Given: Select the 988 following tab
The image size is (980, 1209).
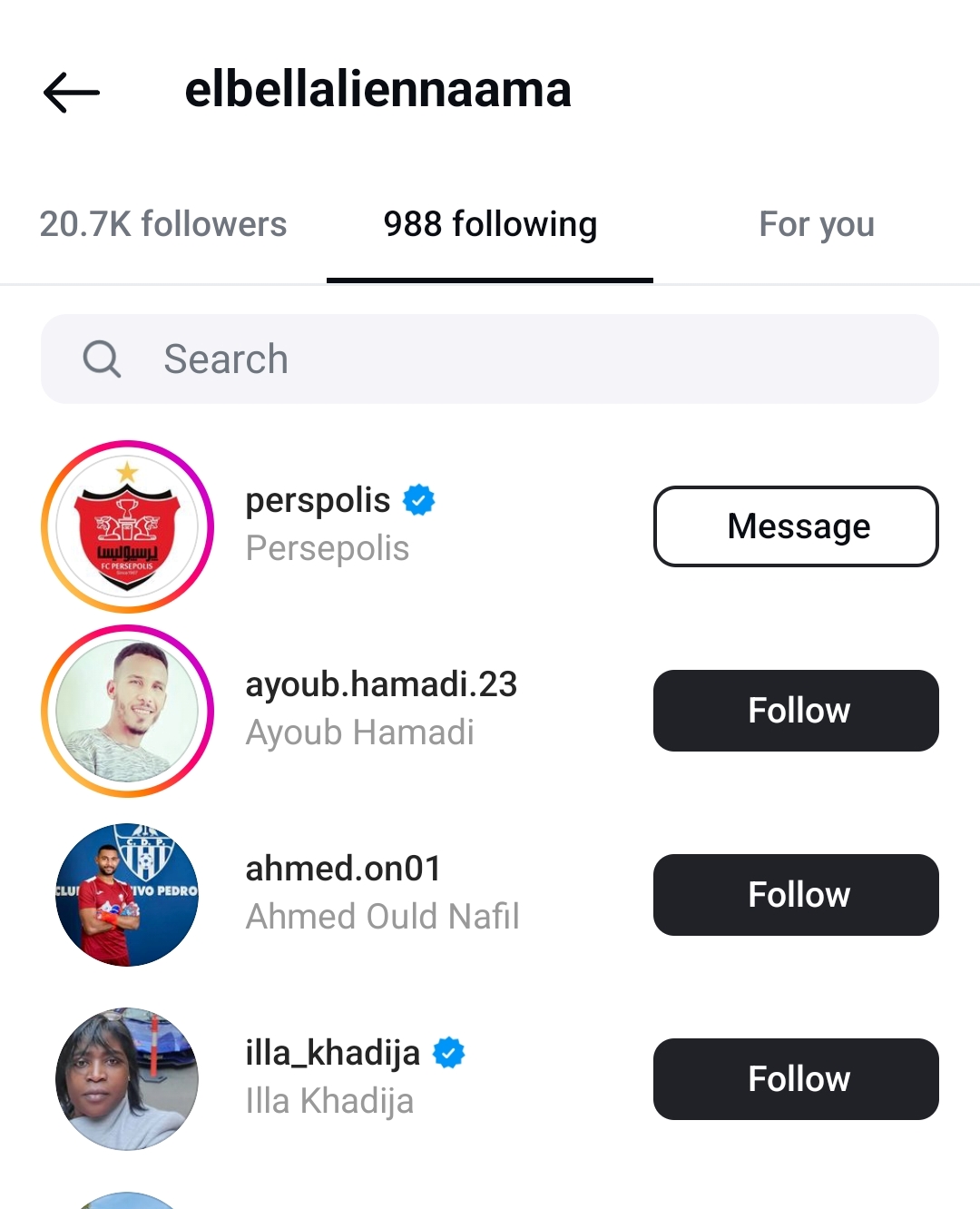Looking at the screenshot, I should pyautogui.click(x=490, y=224).
